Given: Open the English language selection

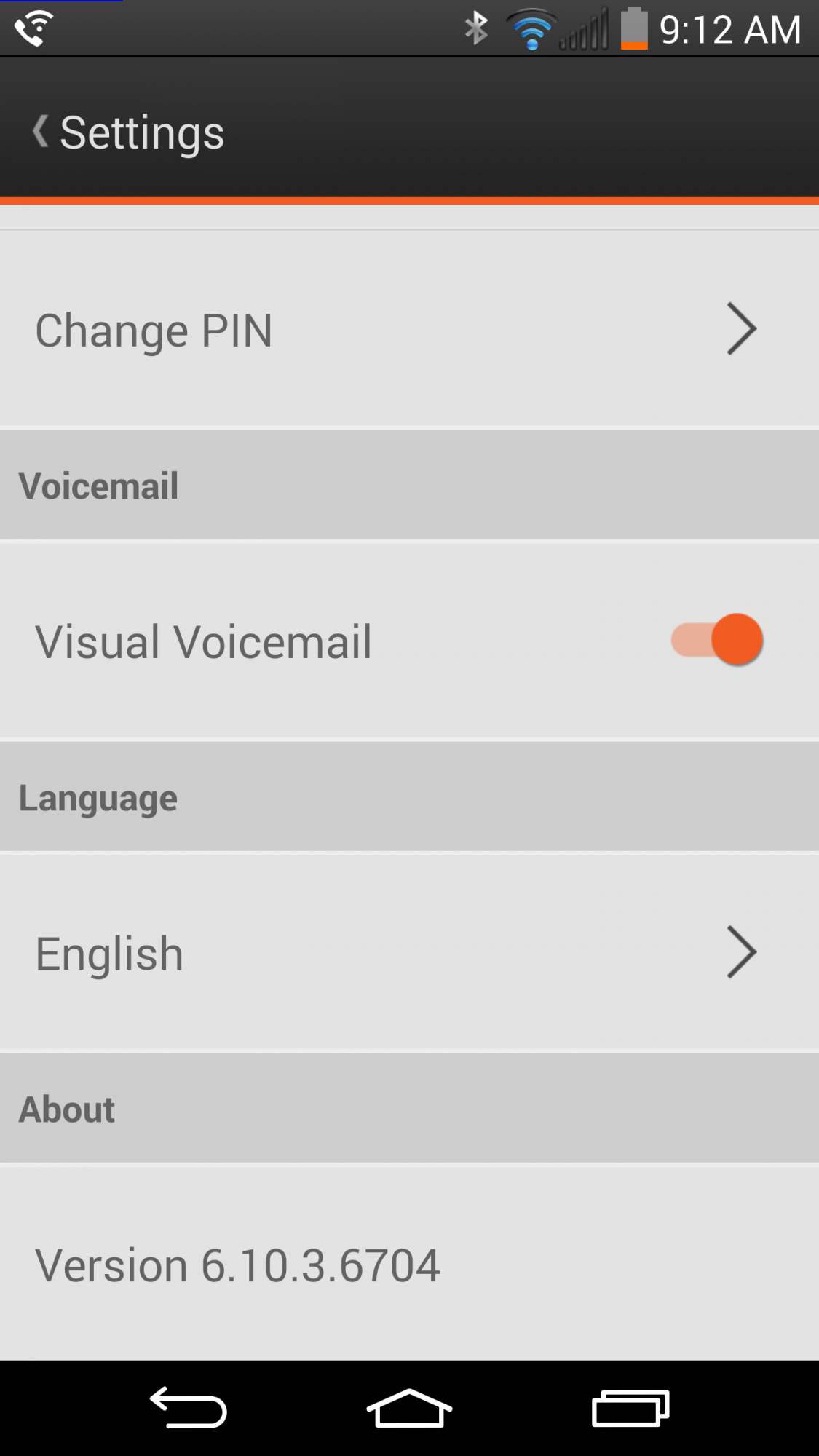Looking at the screenshot, I should tap(408, 952).
